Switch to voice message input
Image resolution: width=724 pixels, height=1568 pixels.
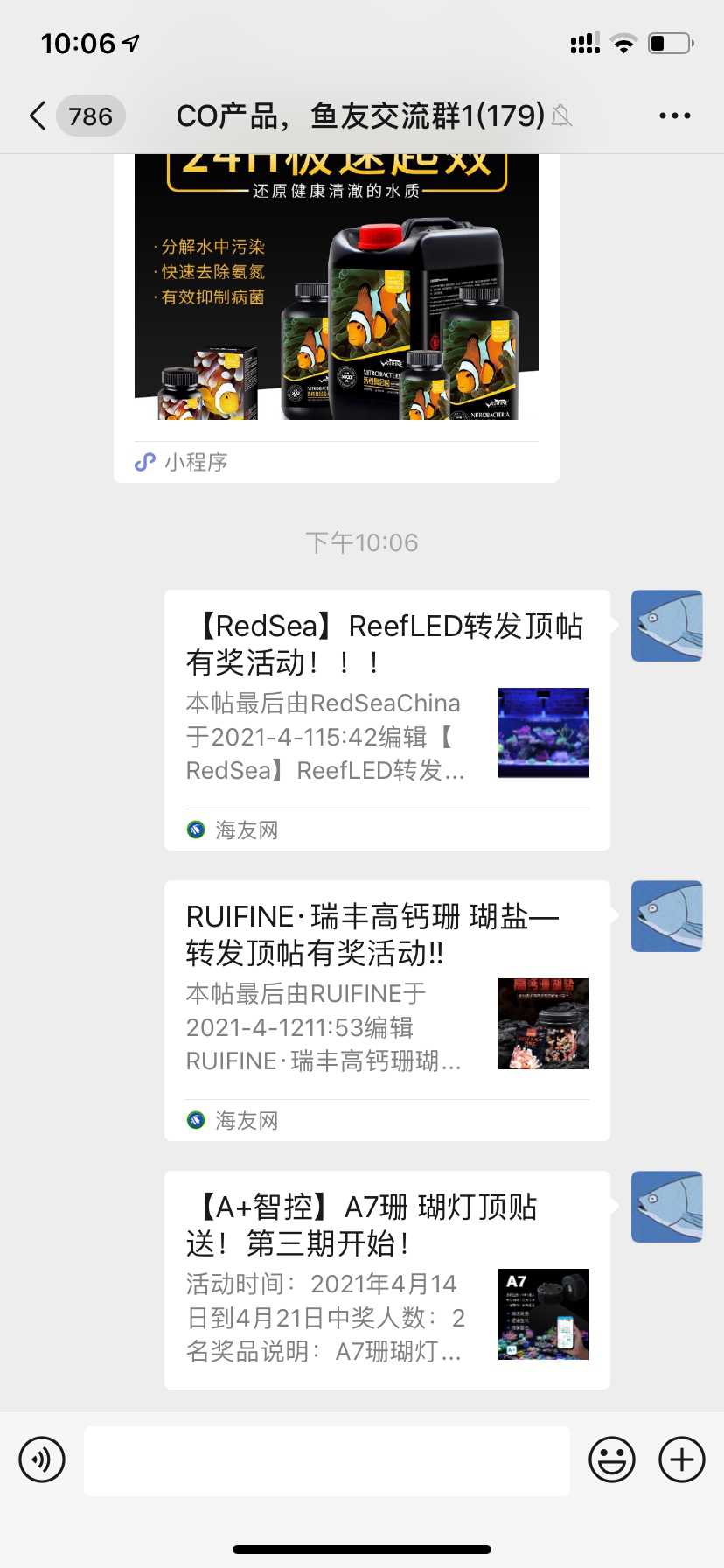(42, 1459)
